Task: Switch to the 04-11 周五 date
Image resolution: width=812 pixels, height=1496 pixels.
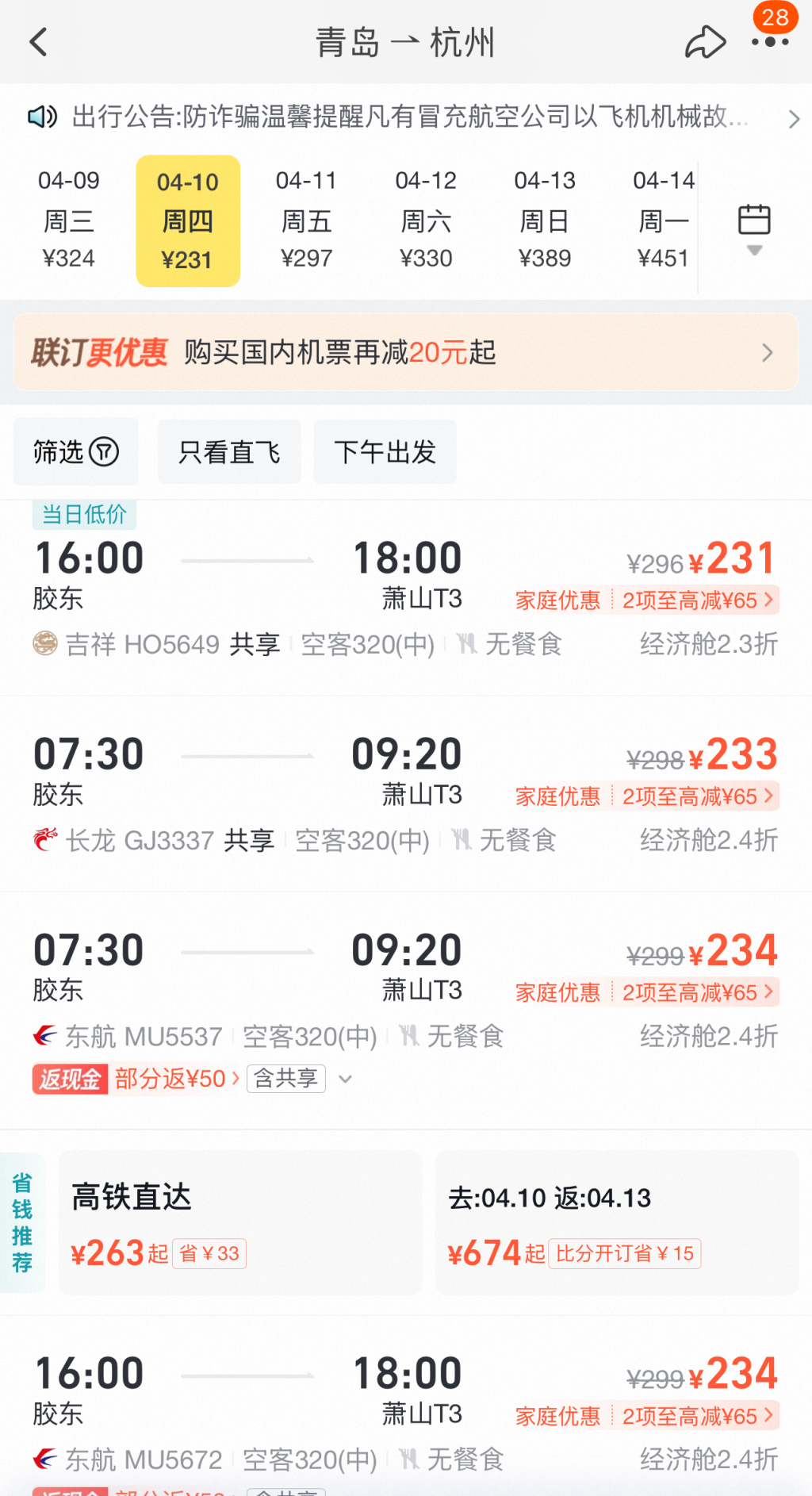Action: pos(306,220)
